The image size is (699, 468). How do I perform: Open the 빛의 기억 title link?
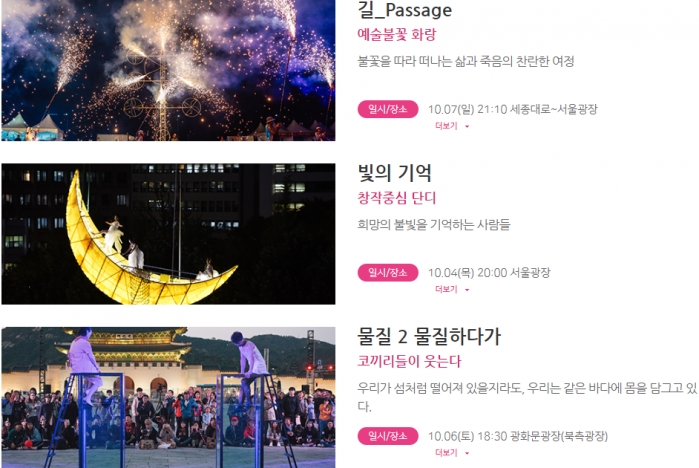[394, 173]
